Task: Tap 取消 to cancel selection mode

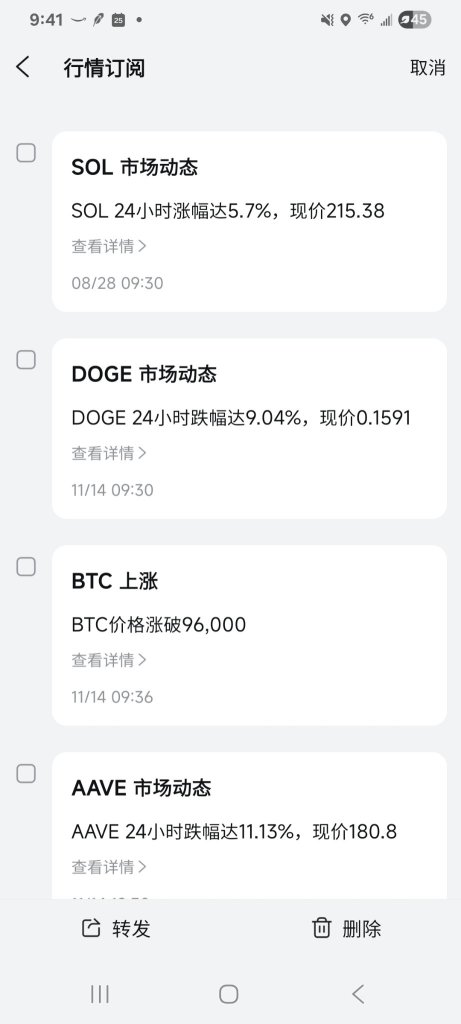Action: click(428, 67)
